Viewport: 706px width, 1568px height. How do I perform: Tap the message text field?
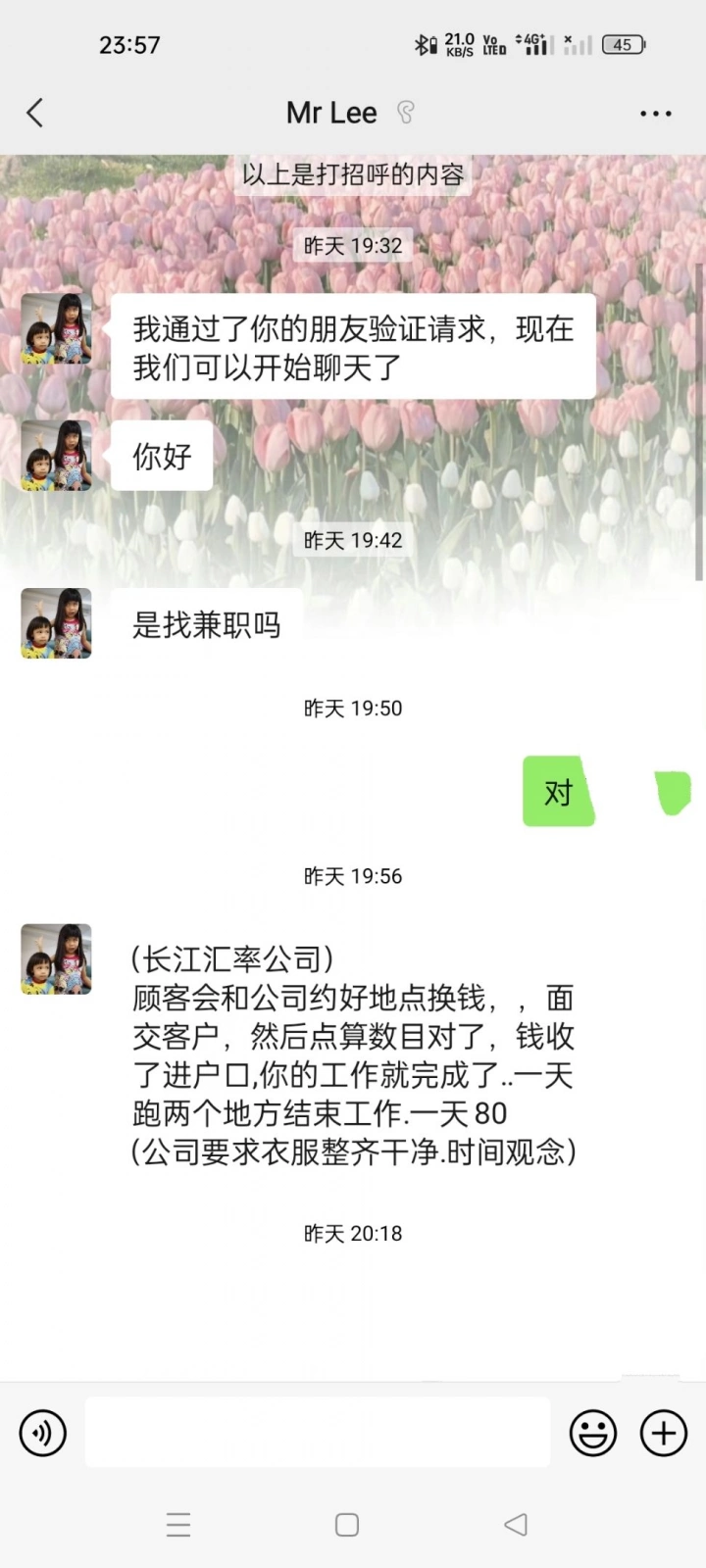tap(318, 1433)
